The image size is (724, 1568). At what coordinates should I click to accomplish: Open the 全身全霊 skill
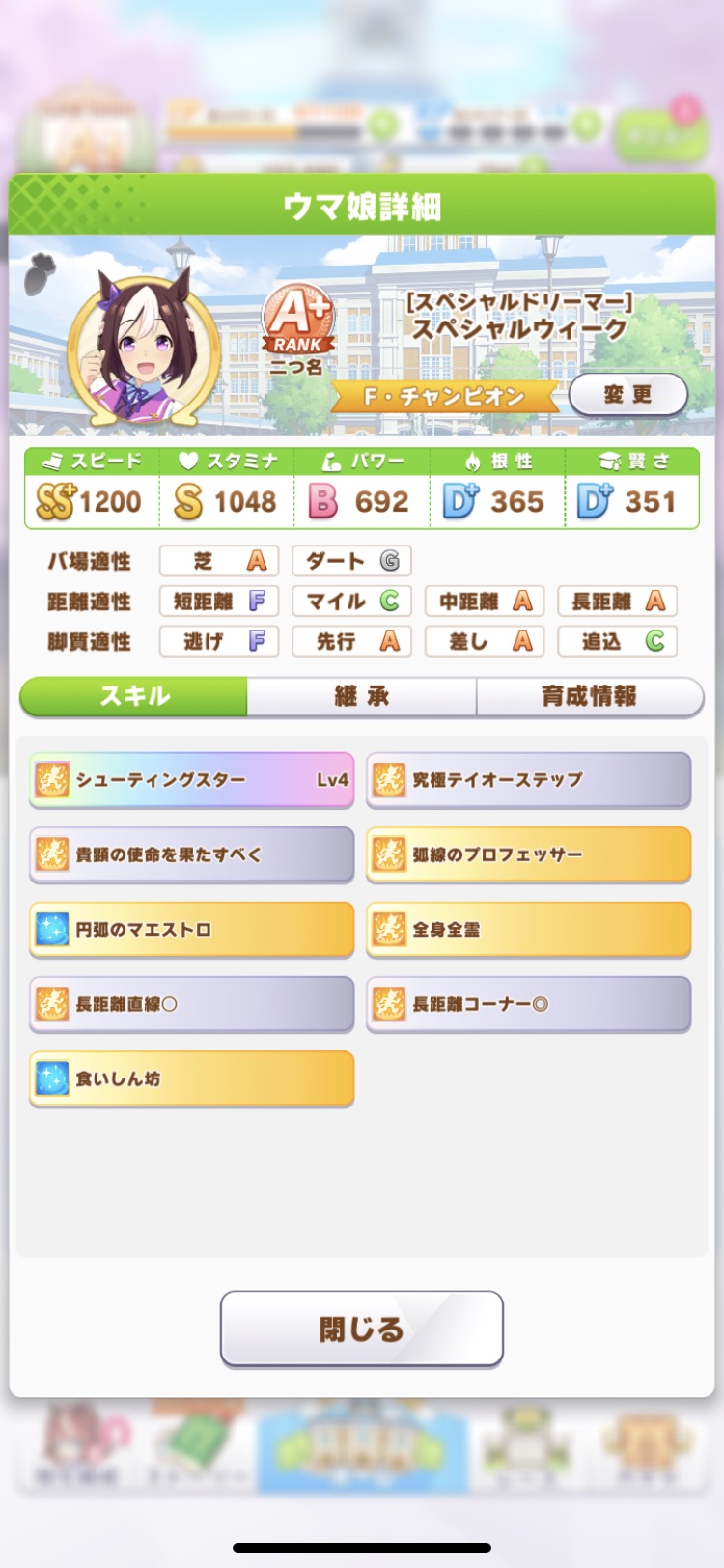528,930
